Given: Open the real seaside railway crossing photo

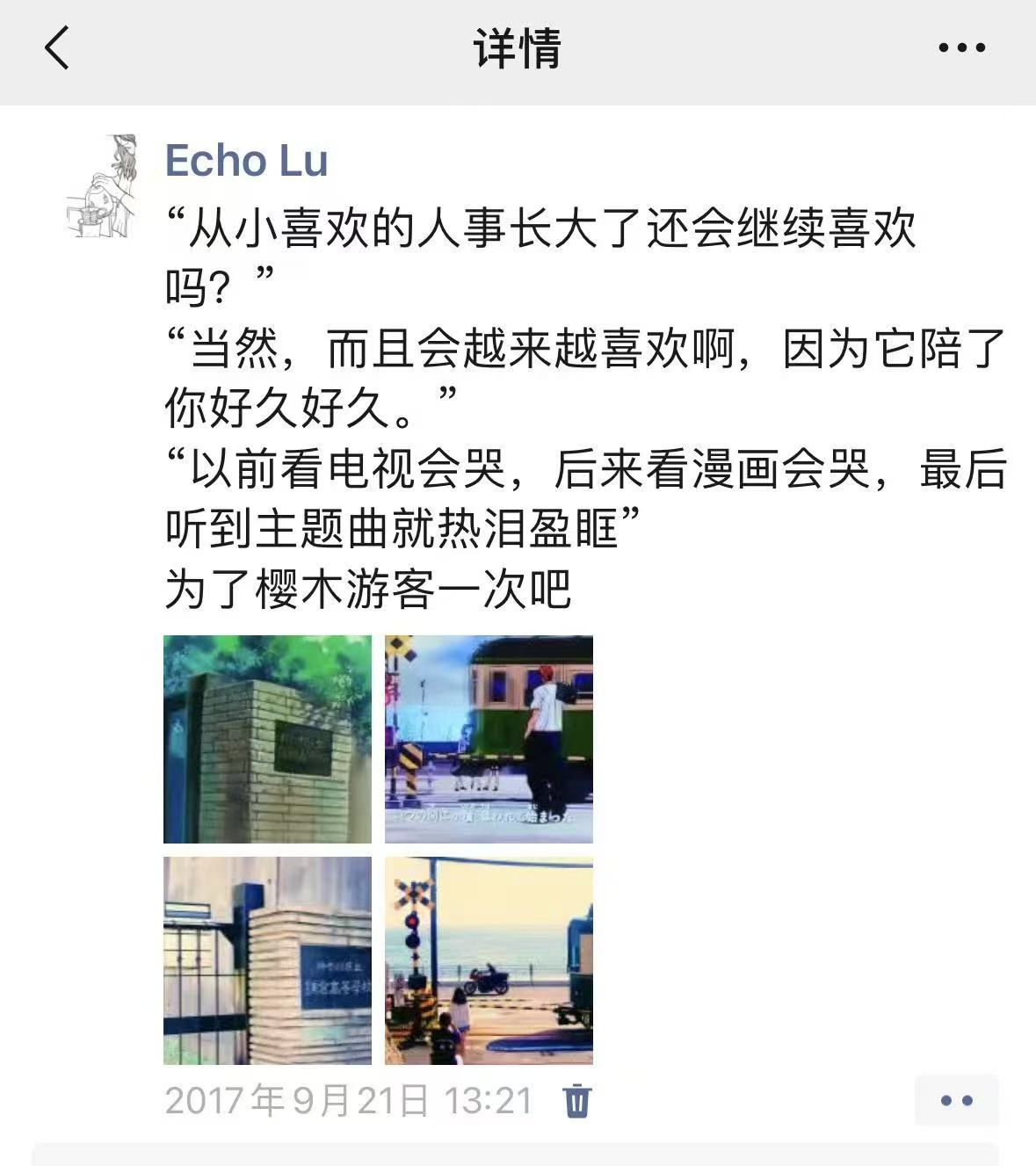Looking at the screenshot, I should point(489,960).
